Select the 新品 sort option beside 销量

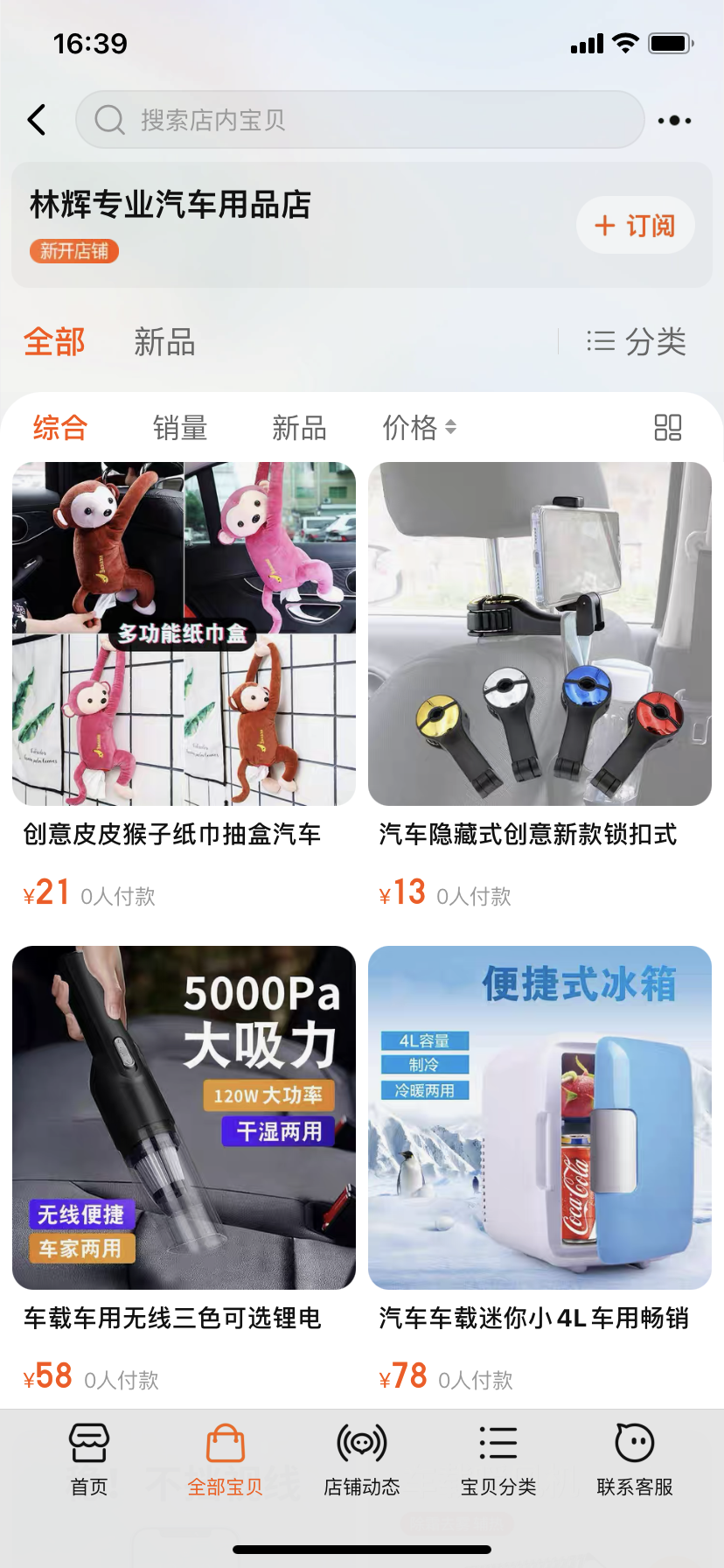pyautogui.click(x=299, y=428)
